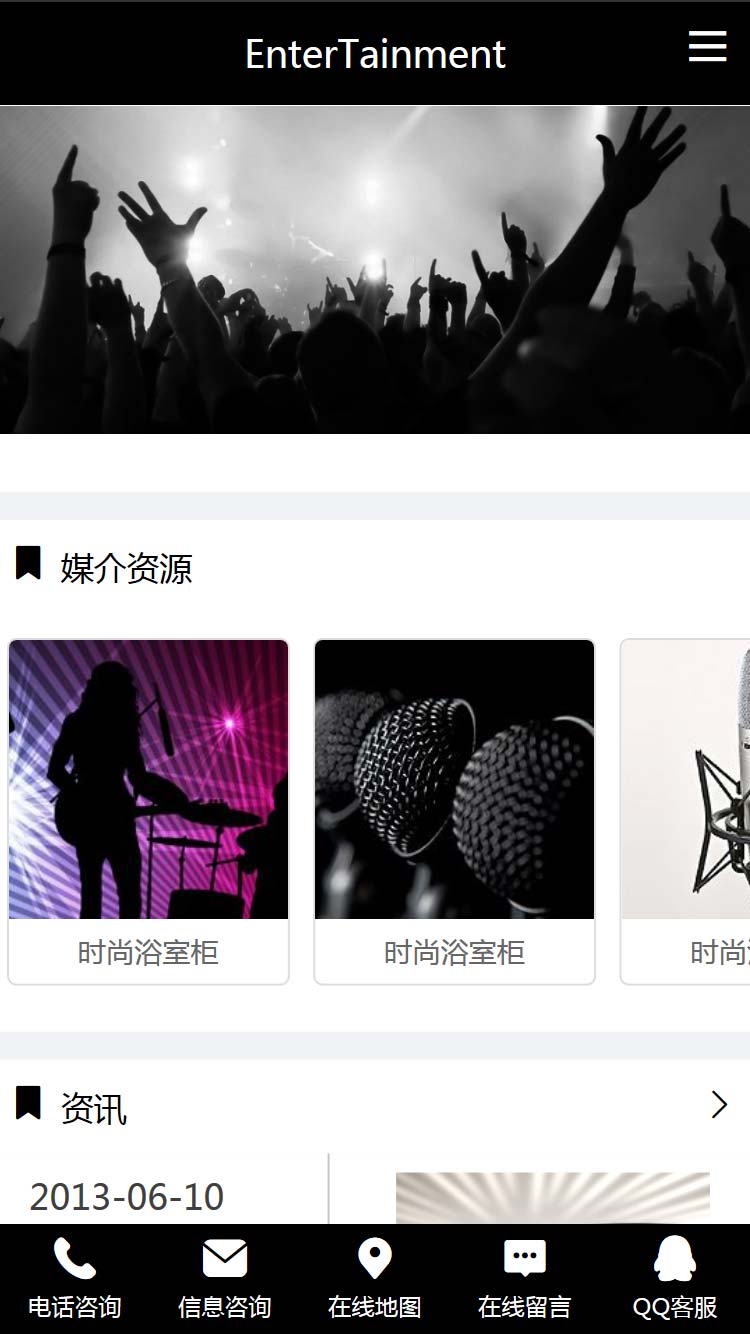Open the black microphones card

pyautogui.click(x=454, y=810)
